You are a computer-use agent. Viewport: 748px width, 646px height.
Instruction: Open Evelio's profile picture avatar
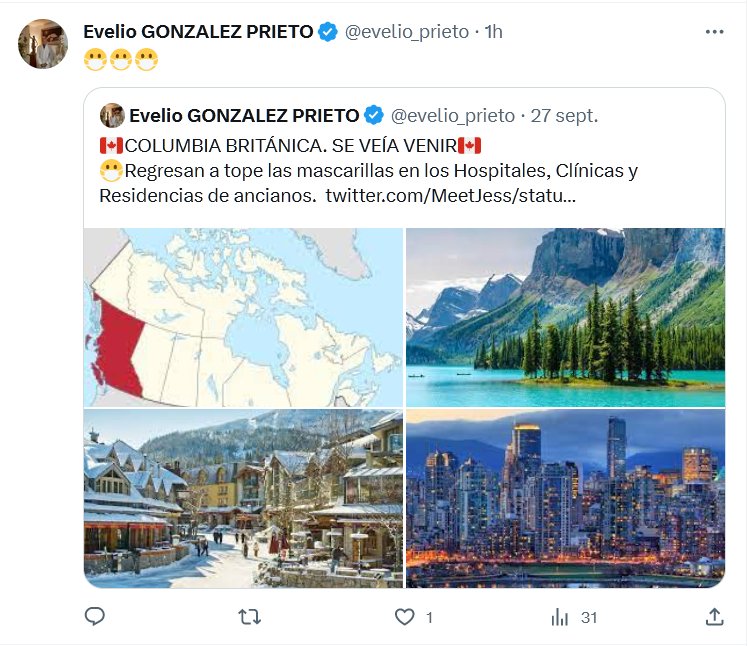[x=43, y=44]
